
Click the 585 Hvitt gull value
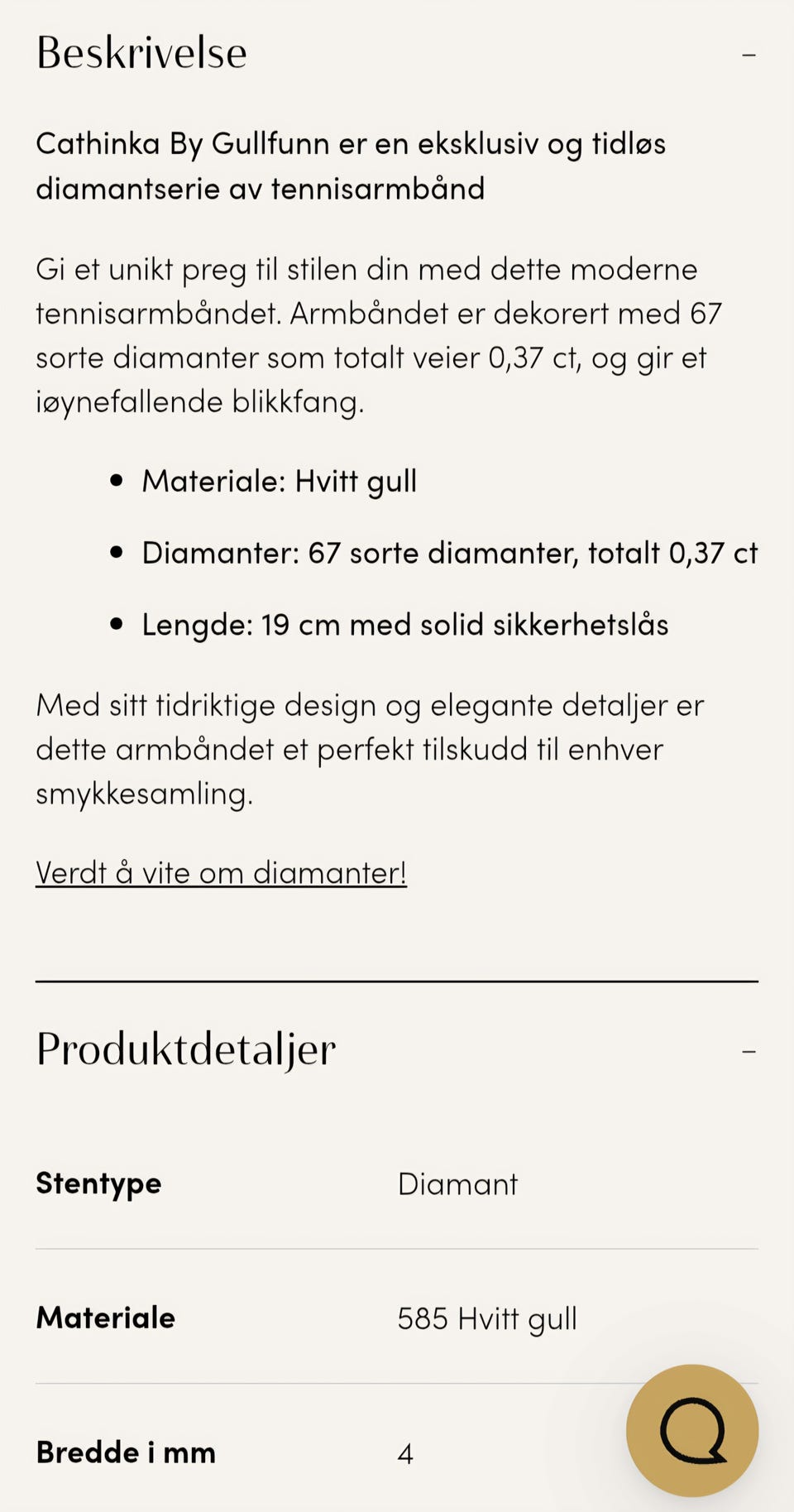tap(488, 1318)
